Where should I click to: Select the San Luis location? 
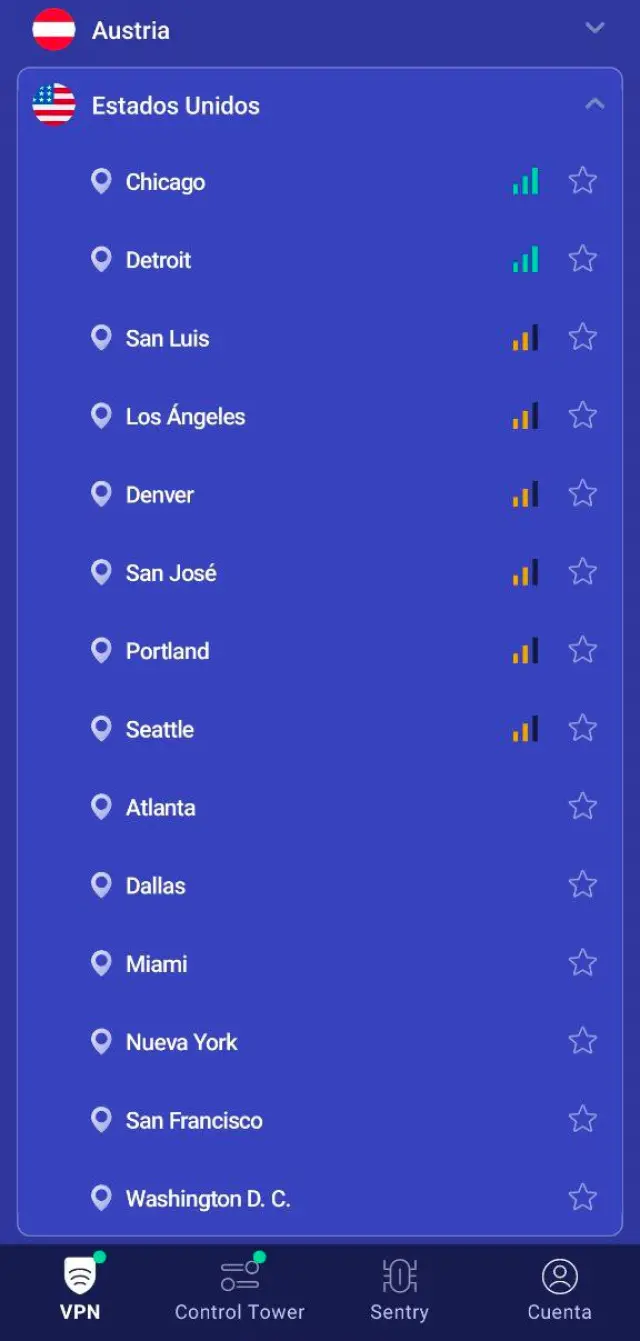[167, 338]
